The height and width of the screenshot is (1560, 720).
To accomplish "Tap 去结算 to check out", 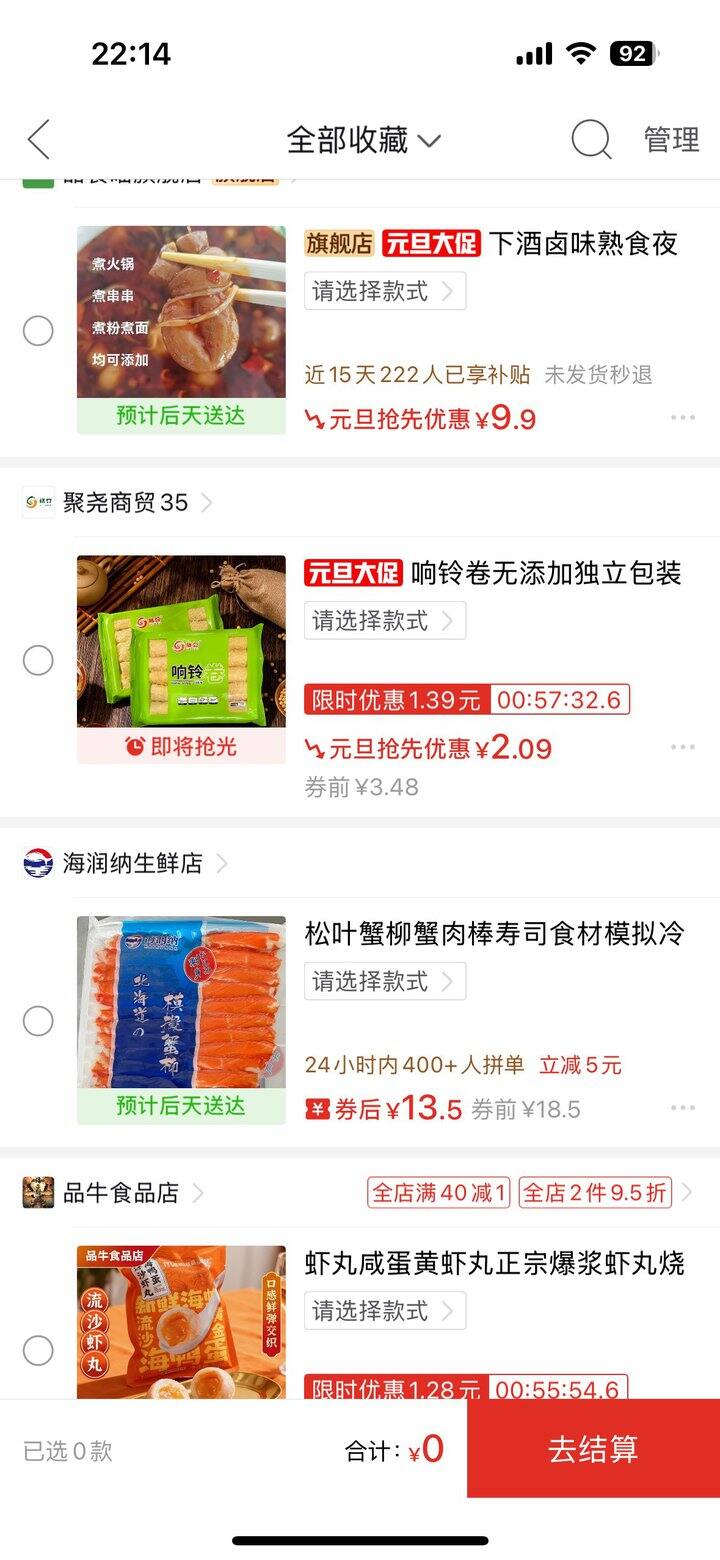I will pos(593,1449).
